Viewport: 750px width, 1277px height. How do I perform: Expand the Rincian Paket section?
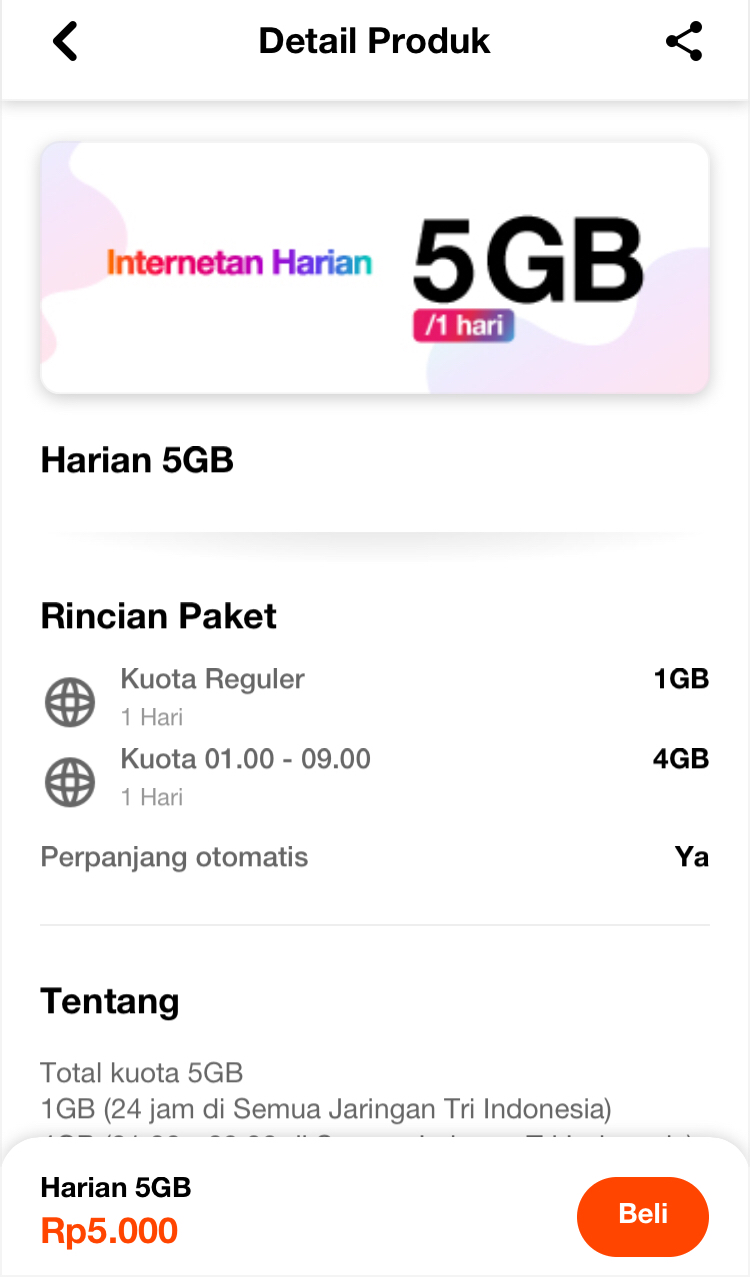point(158,616)
